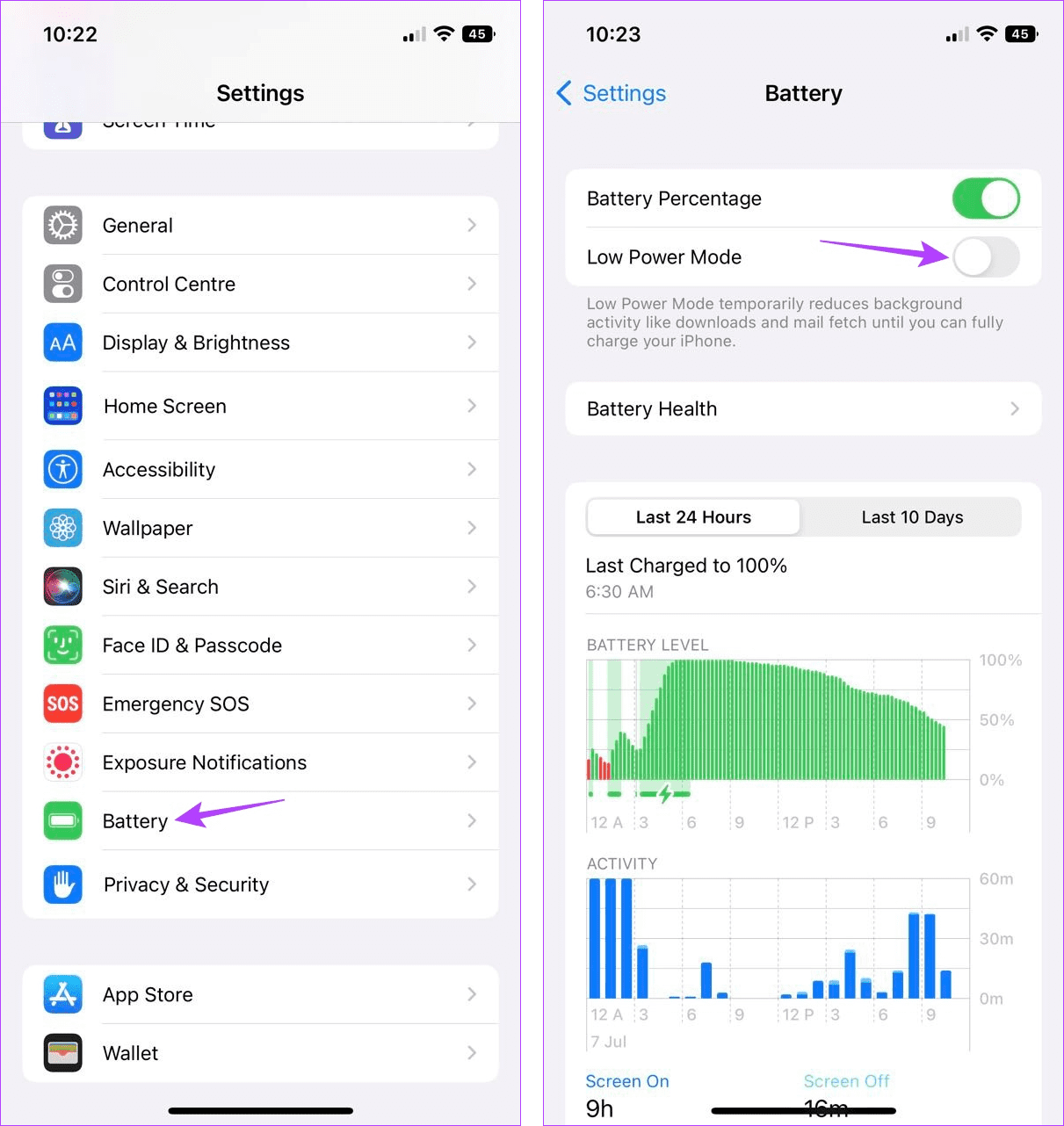The width and height of the screenshot is (1064, 1126).
Task: Open Control Centre settings
Action: (260, 284)
